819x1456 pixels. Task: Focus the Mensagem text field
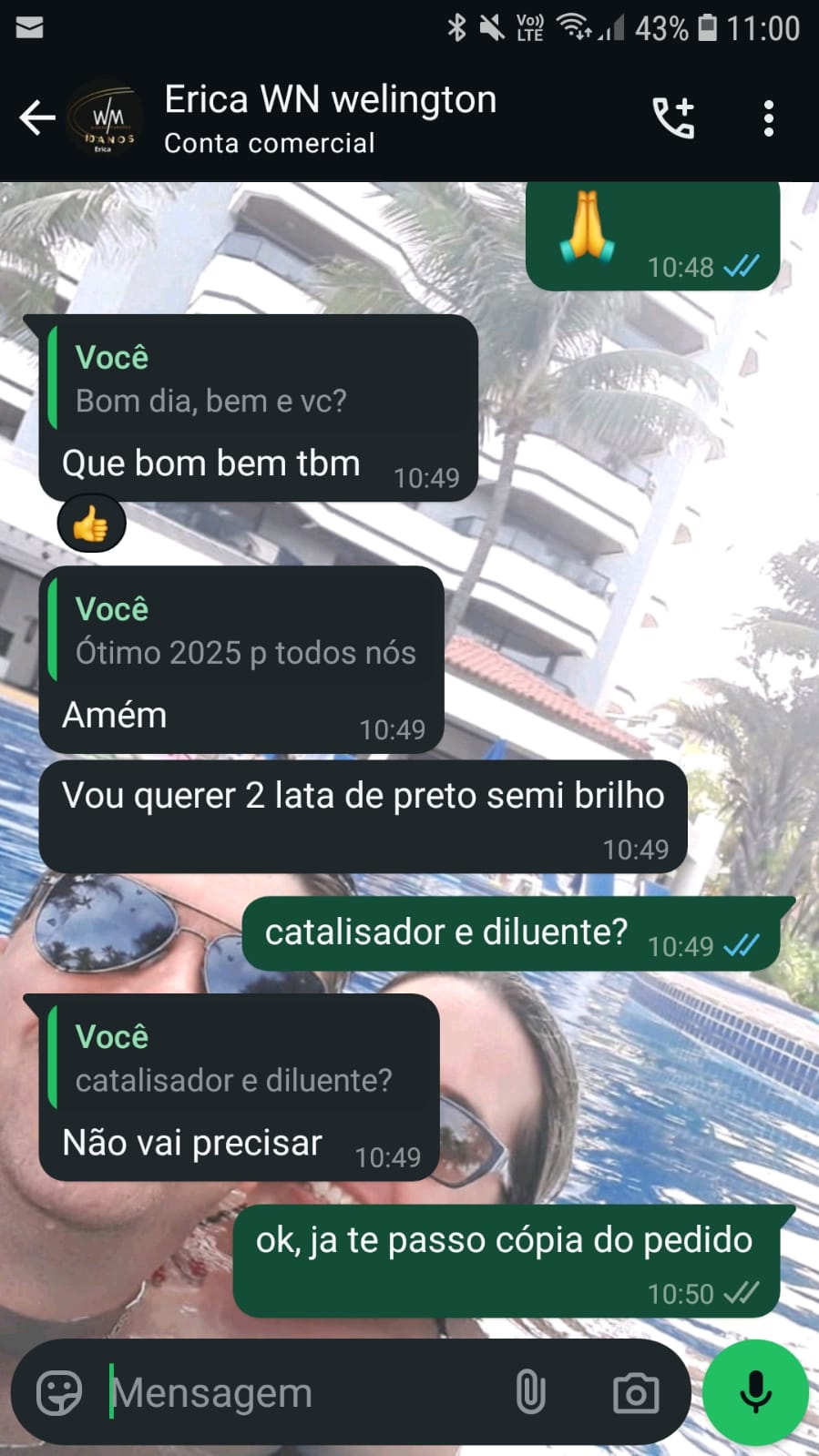click(x=301, y=1392)
